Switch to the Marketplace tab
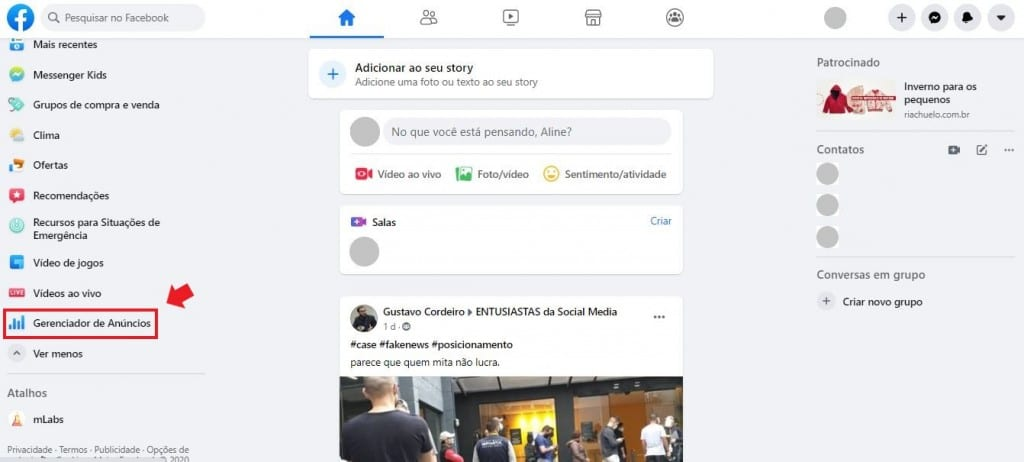The height and width of the screenshot is (462, 1024). pos(592,18)
